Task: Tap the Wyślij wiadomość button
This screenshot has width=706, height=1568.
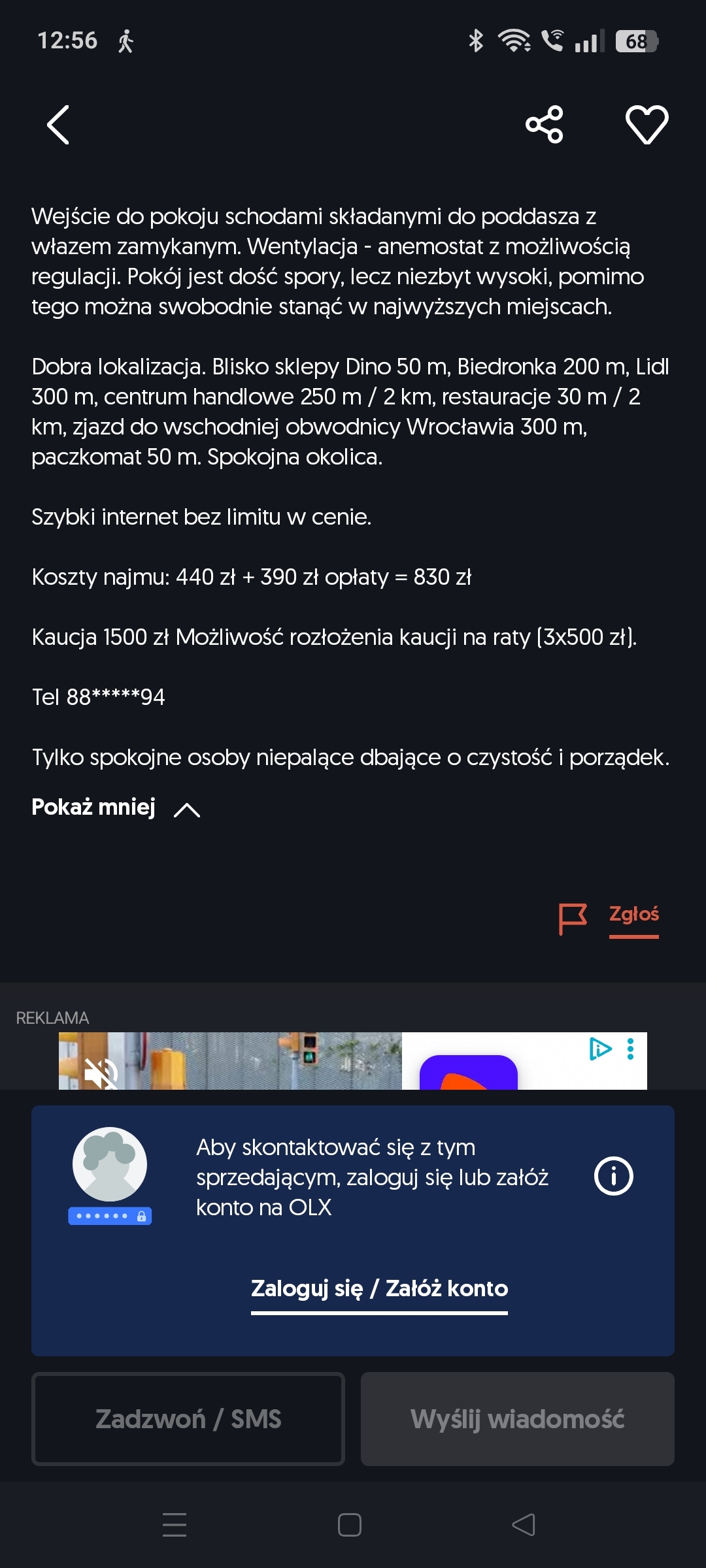Action: click(517, 1419)
